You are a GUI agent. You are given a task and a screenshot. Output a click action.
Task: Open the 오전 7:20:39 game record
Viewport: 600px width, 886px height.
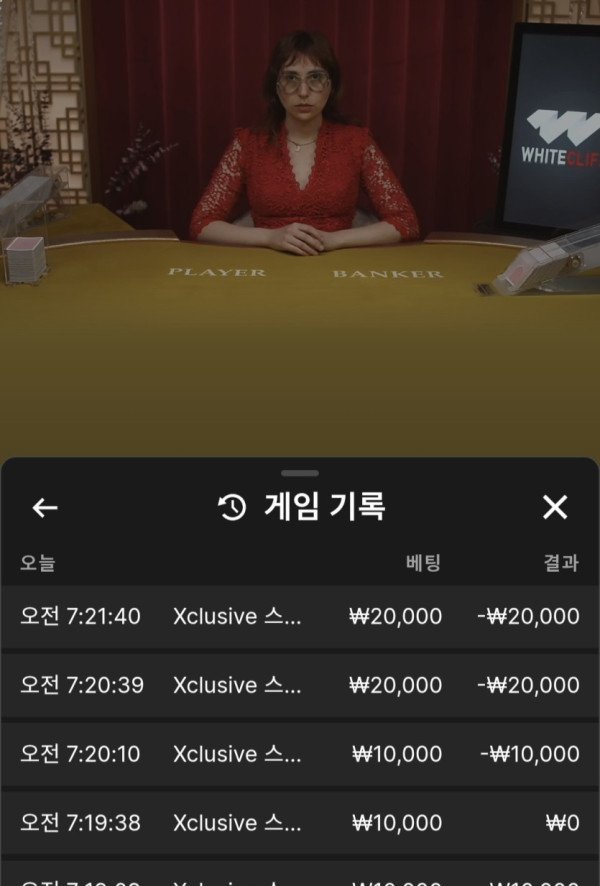(x=300, y=685)
